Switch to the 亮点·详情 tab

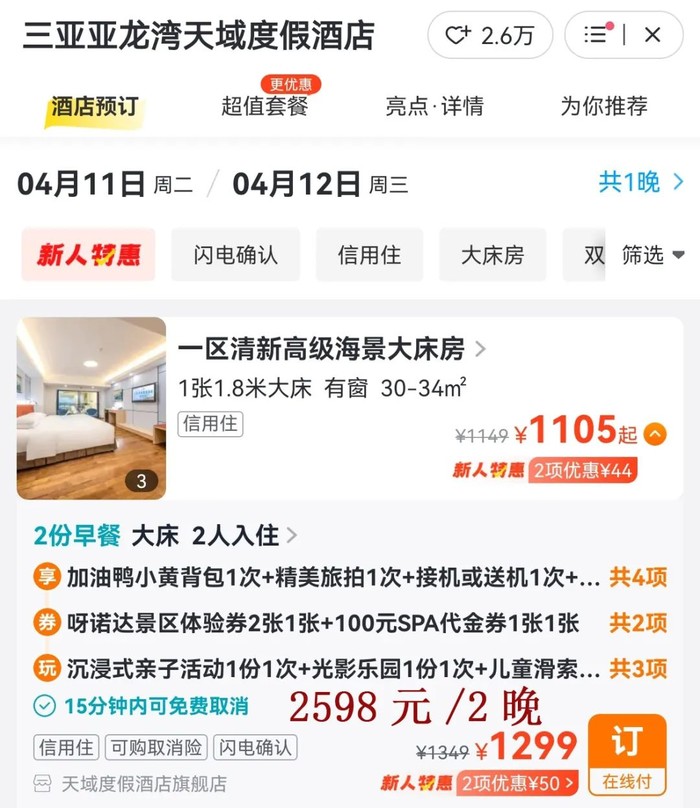tap(434, 106)
